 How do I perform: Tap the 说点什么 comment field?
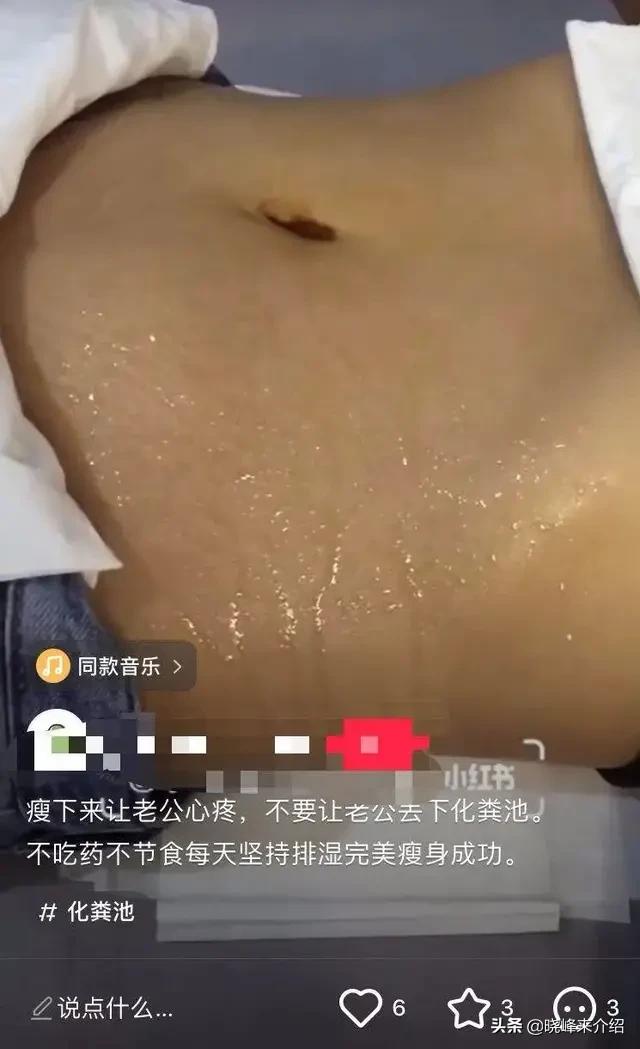click(104, 1008)
